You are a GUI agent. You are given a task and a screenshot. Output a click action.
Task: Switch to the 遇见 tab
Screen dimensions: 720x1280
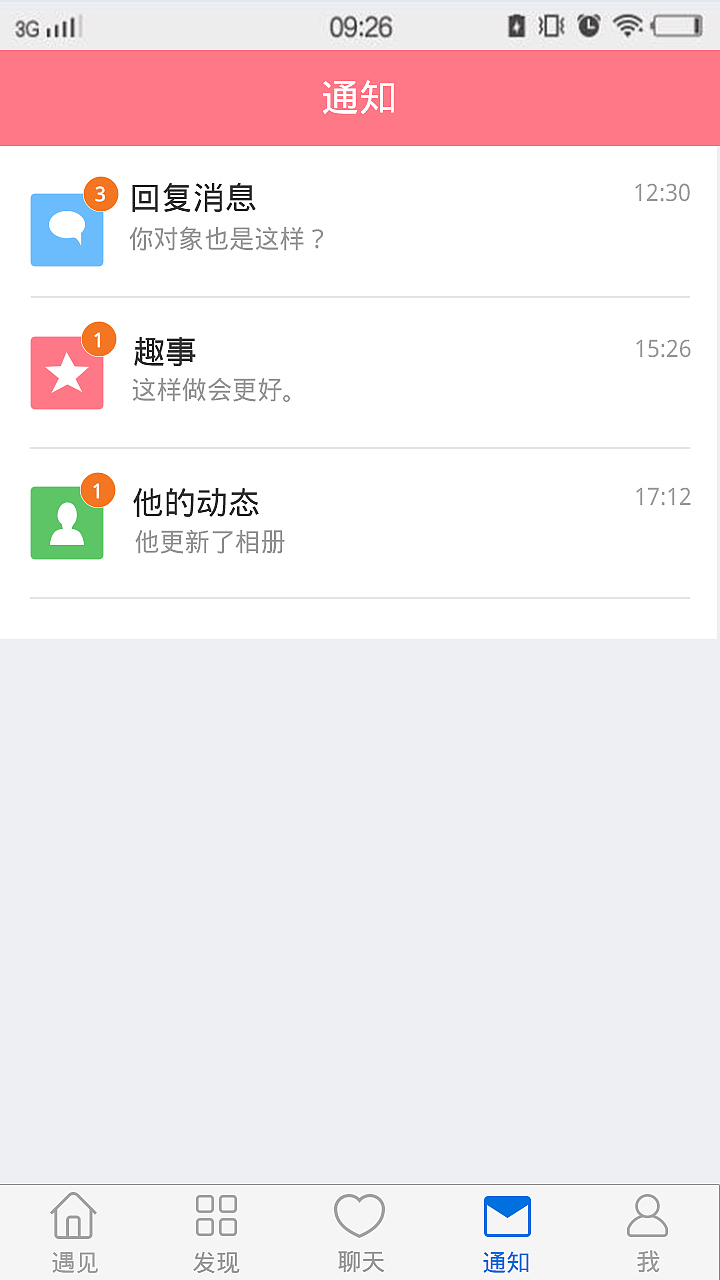(x=74, y=1232)
